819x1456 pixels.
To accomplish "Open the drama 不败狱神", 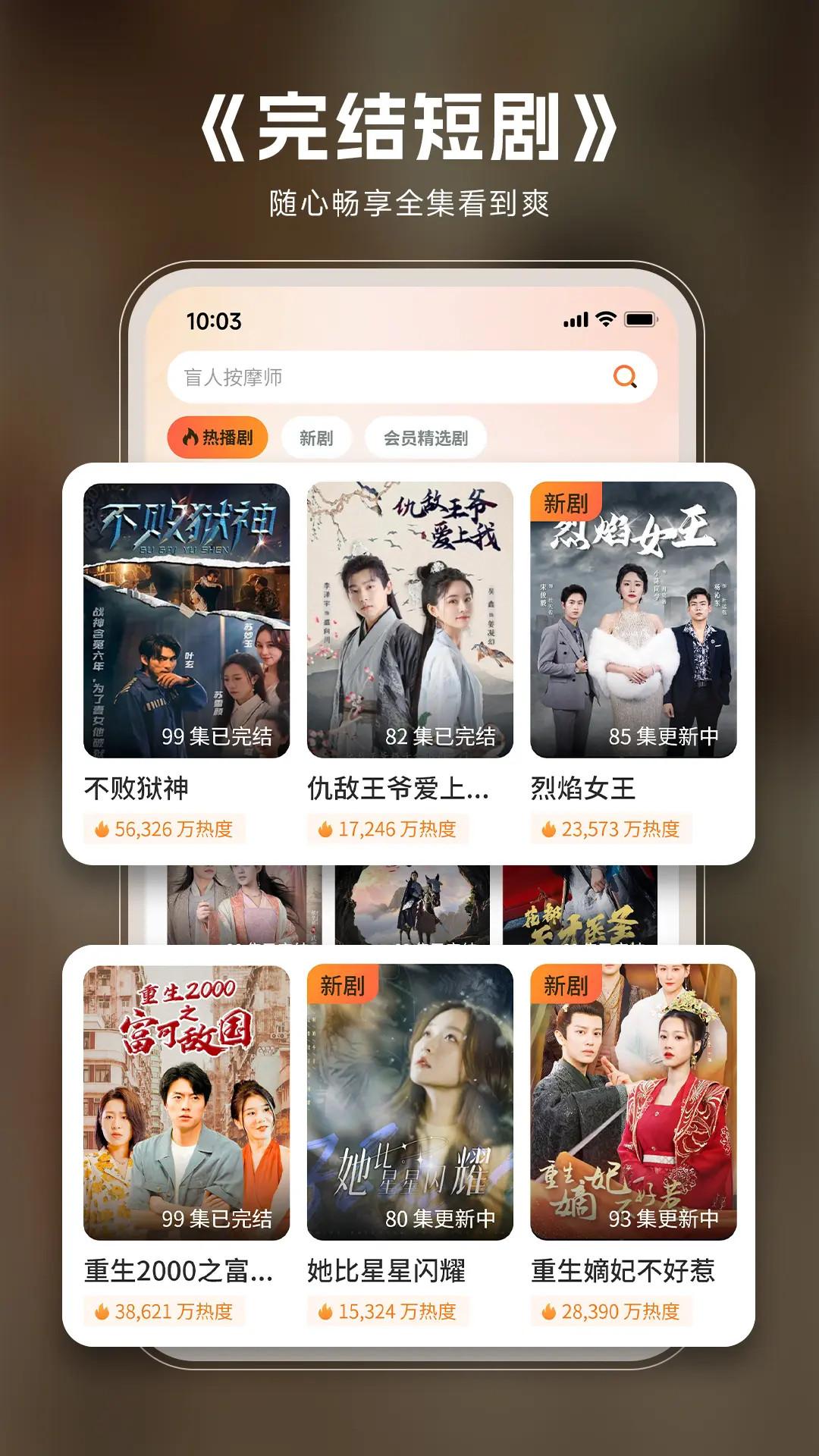I will click(x=185, y=622).
